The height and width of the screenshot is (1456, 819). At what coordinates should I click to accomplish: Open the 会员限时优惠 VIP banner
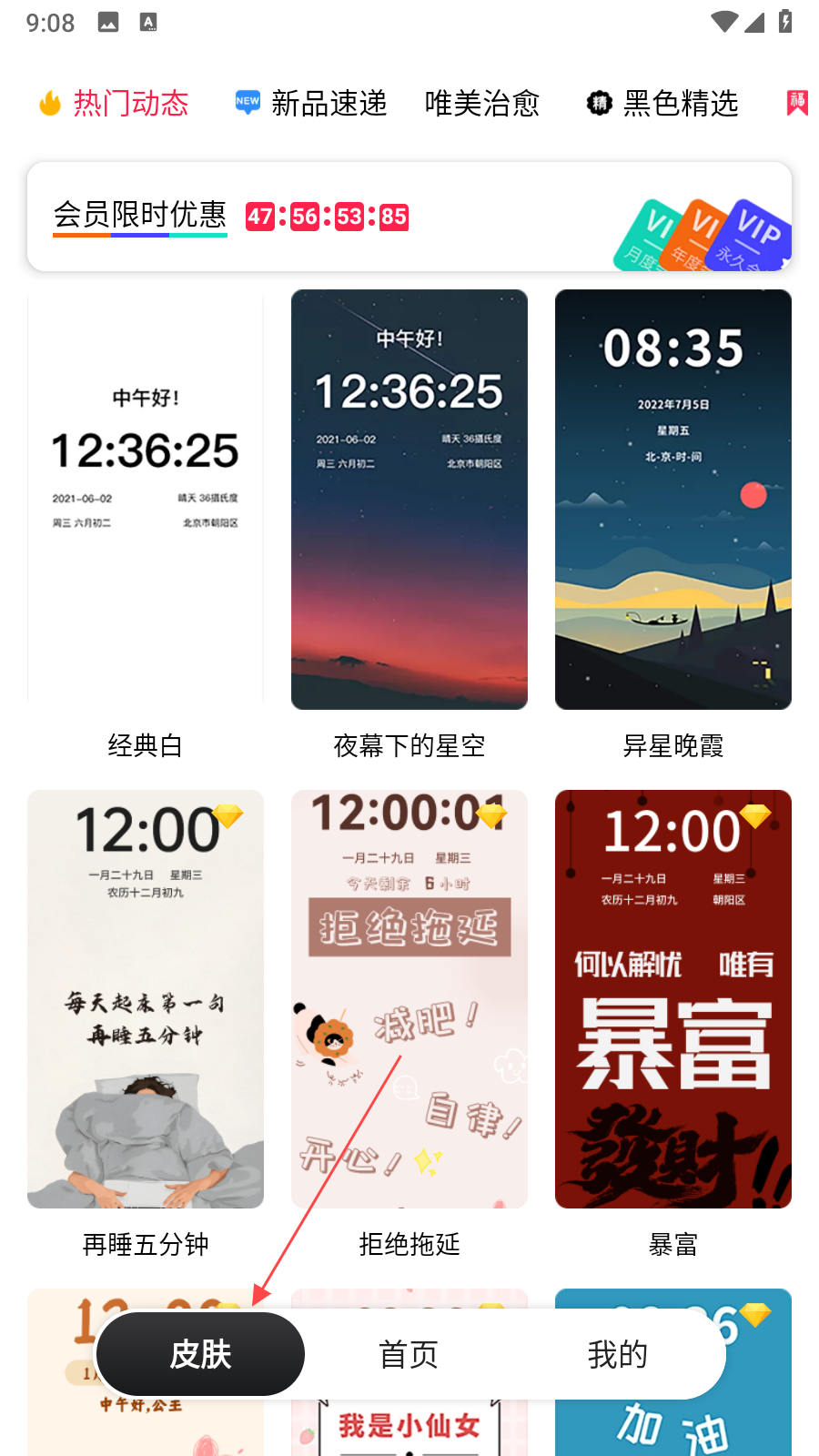tap(409, 217)
